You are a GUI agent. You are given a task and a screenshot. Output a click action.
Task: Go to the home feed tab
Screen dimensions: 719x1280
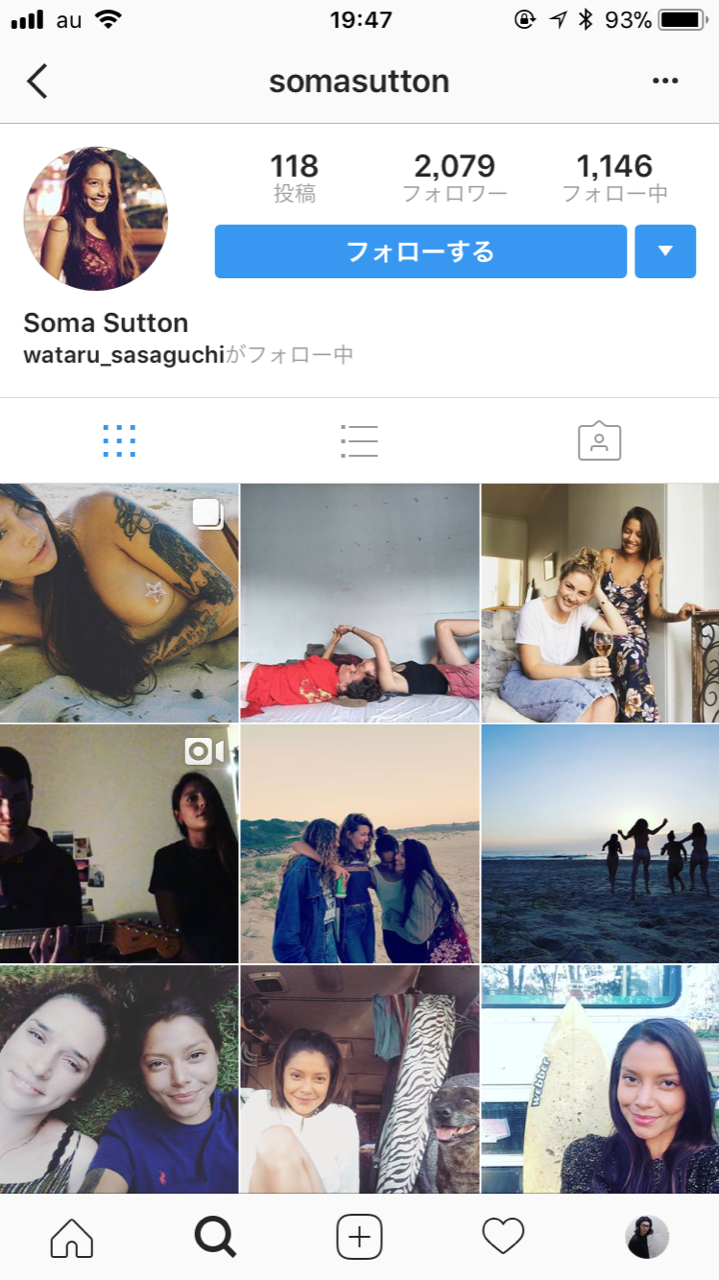(71, 1238)
